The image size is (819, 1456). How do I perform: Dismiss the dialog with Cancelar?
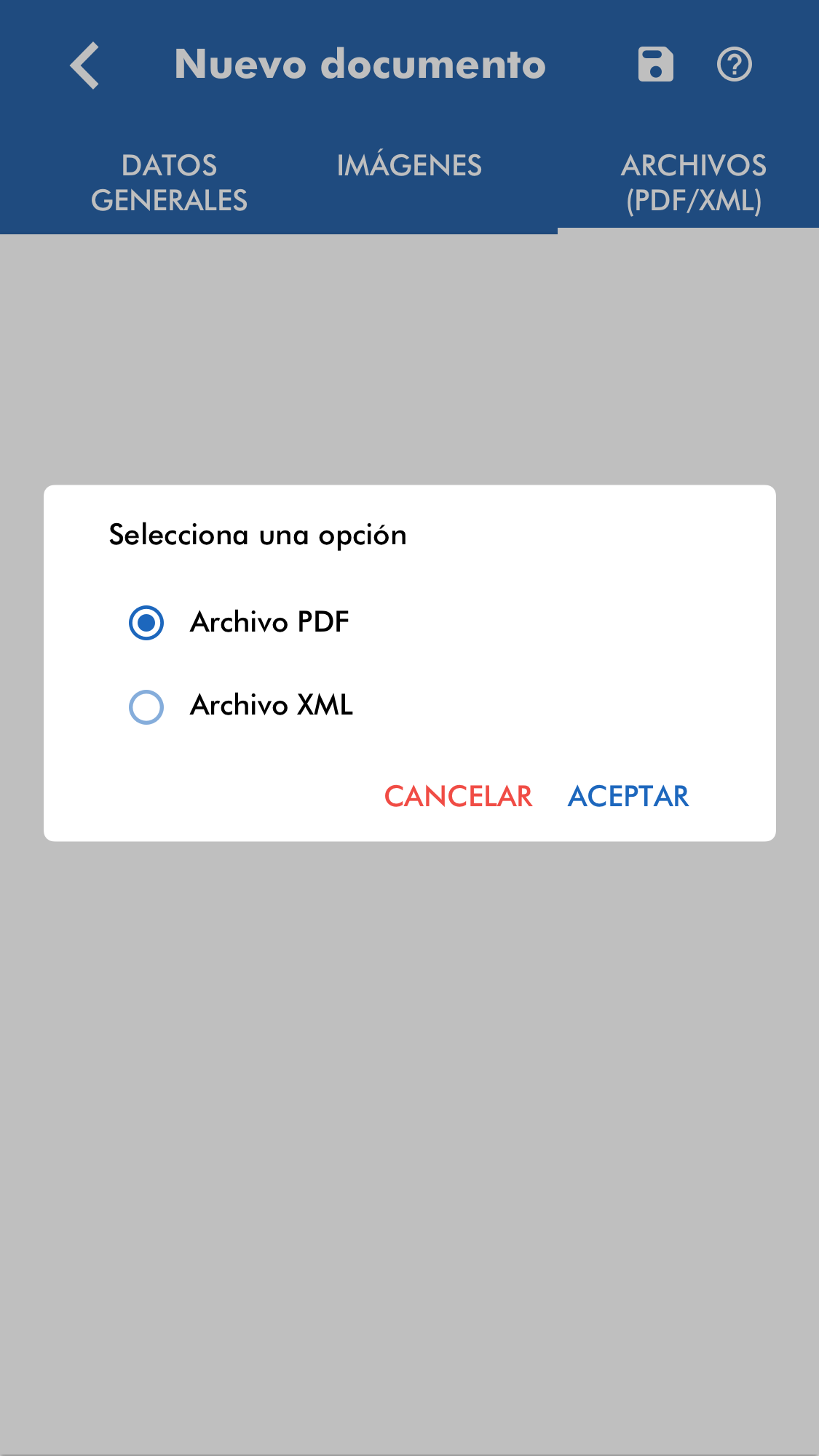(x=458, y=796)
